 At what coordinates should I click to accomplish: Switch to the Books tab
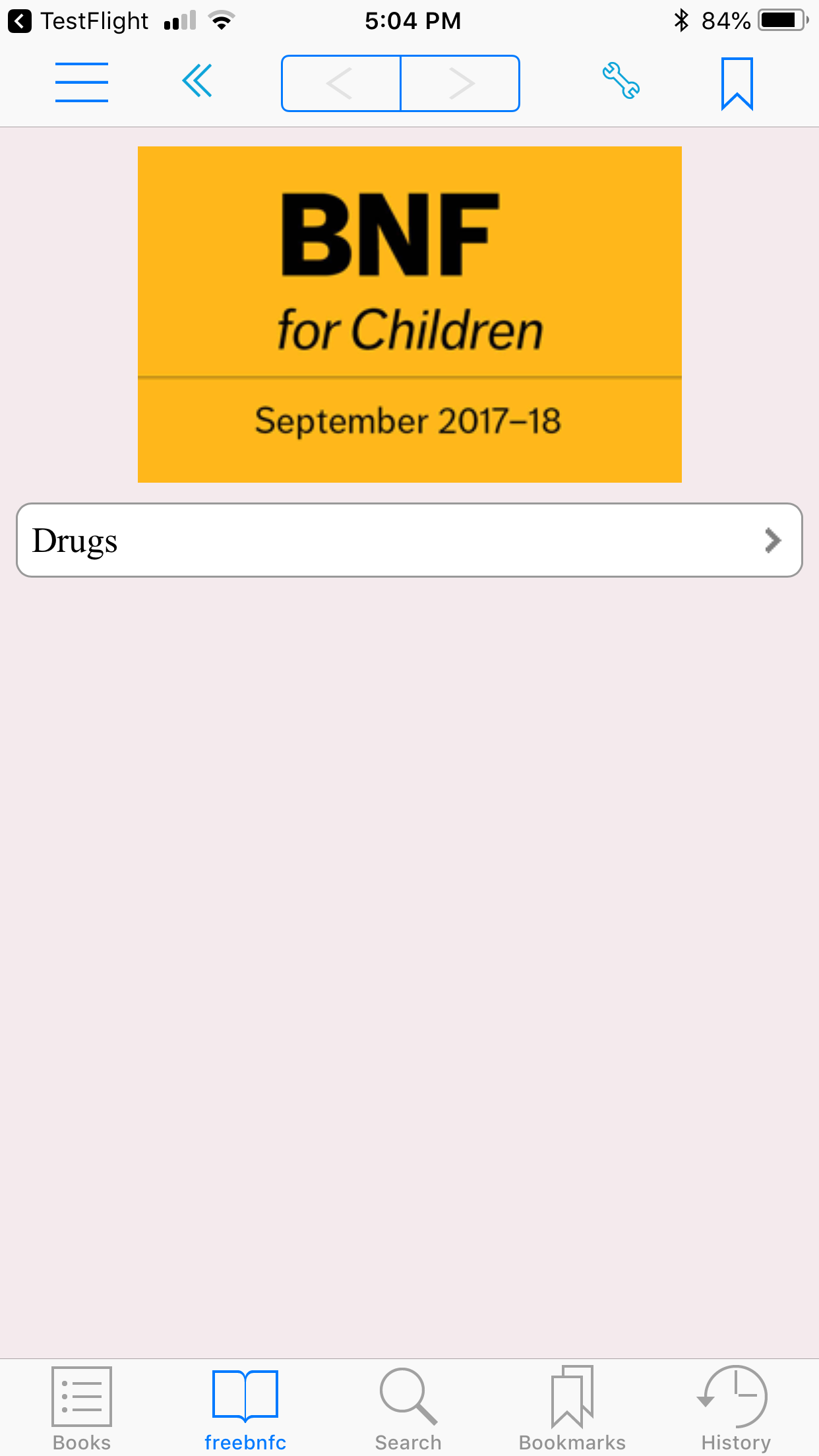(x=82, y=1408)
